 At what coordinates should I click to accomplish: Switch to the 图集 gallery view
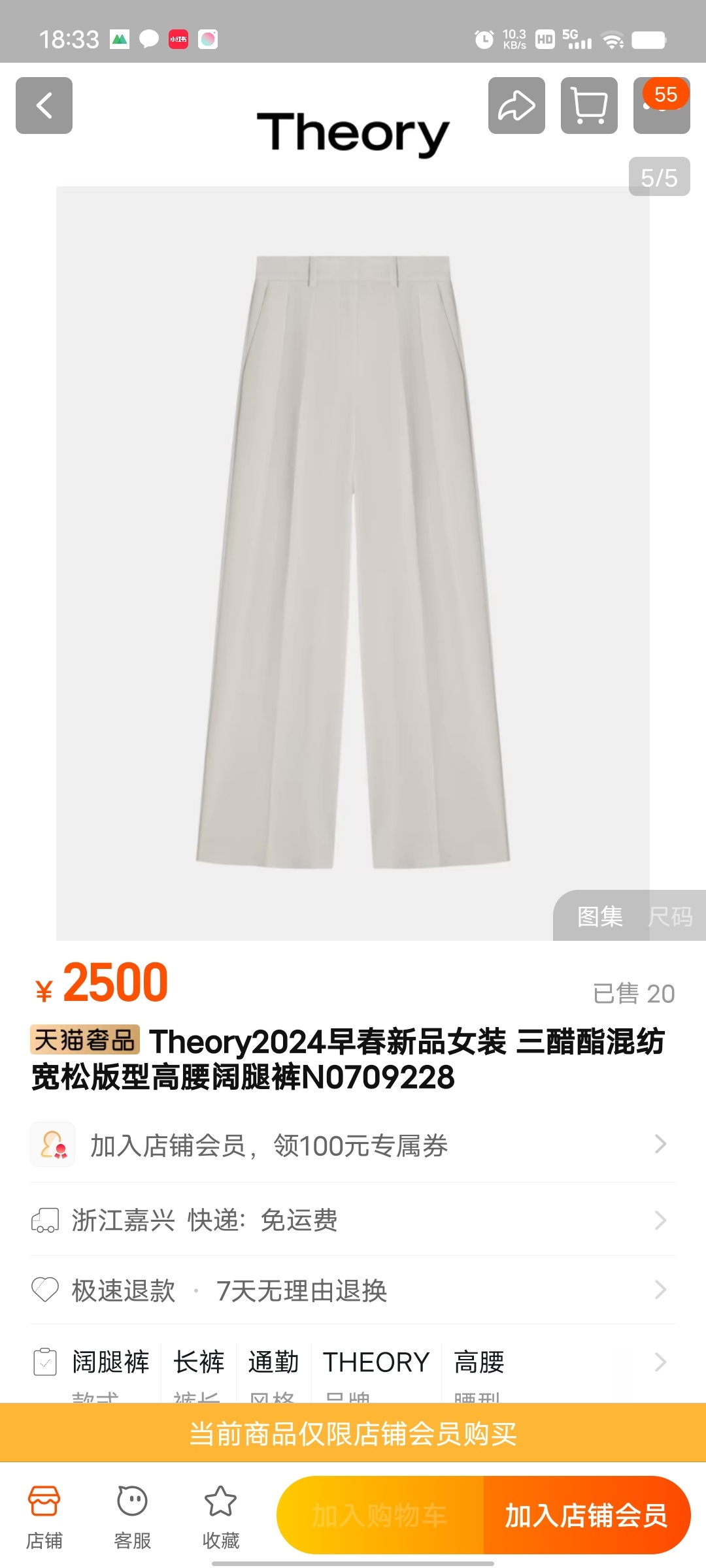599,916
